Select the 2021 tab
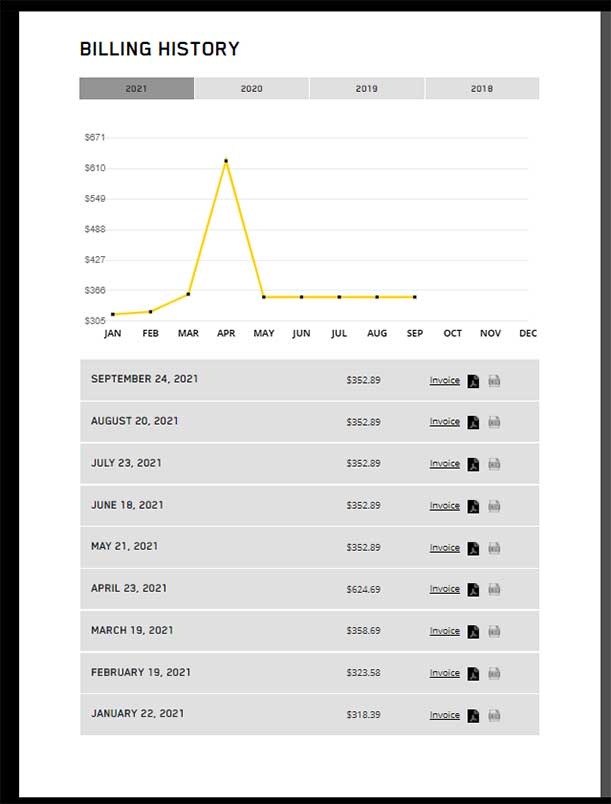 pos(137,89)
